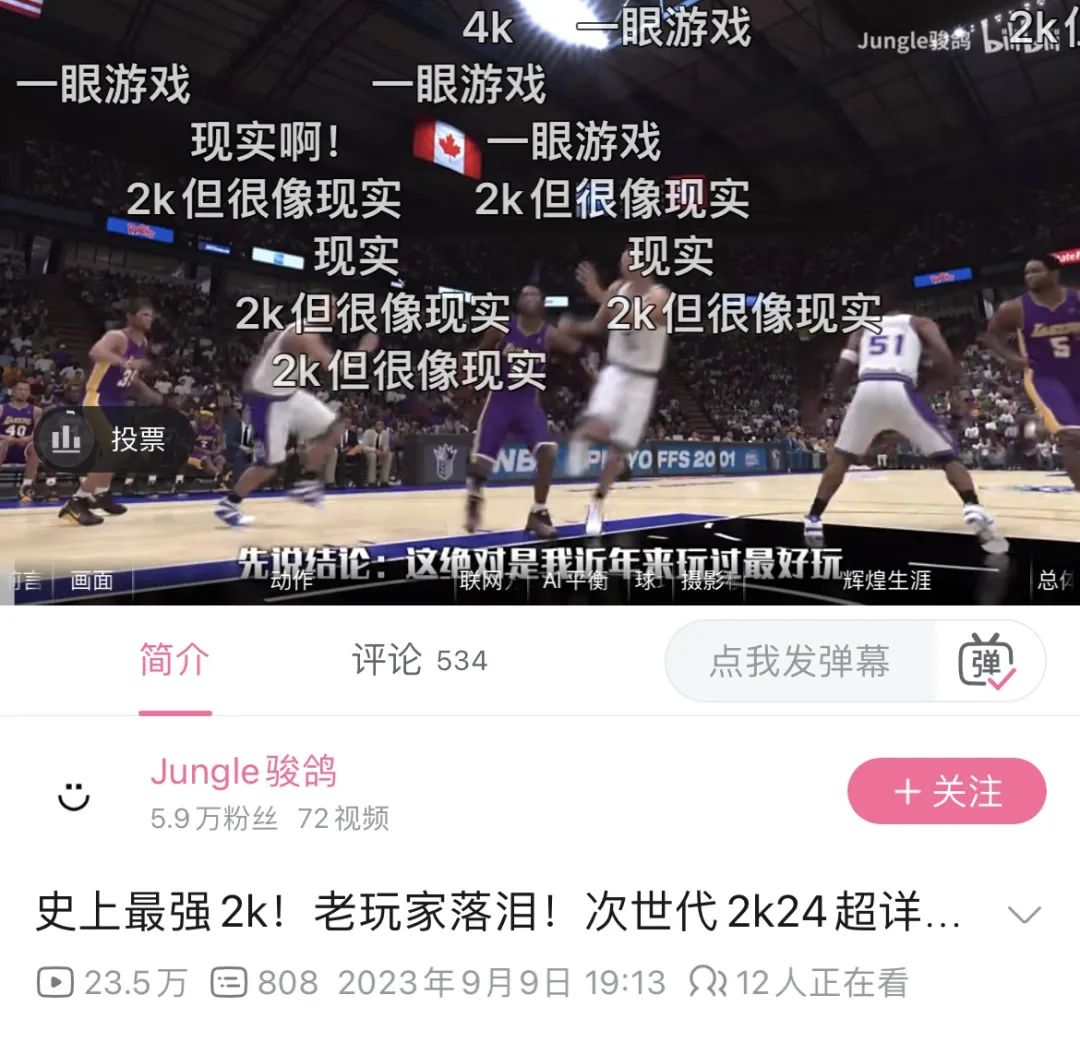Tap the 点我发弹幕 input box

(799, 662)
